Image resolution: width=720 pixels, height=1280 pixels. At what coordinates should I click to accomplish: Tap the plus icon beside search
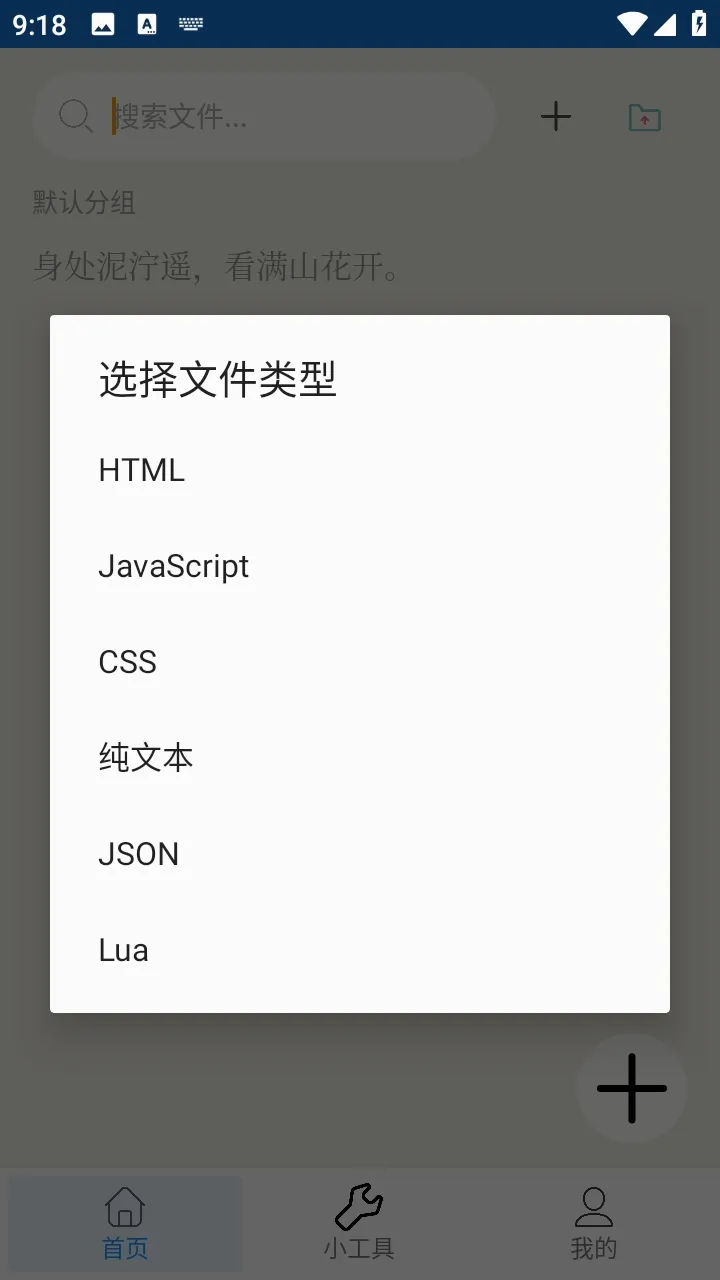[x=556, y=117]
